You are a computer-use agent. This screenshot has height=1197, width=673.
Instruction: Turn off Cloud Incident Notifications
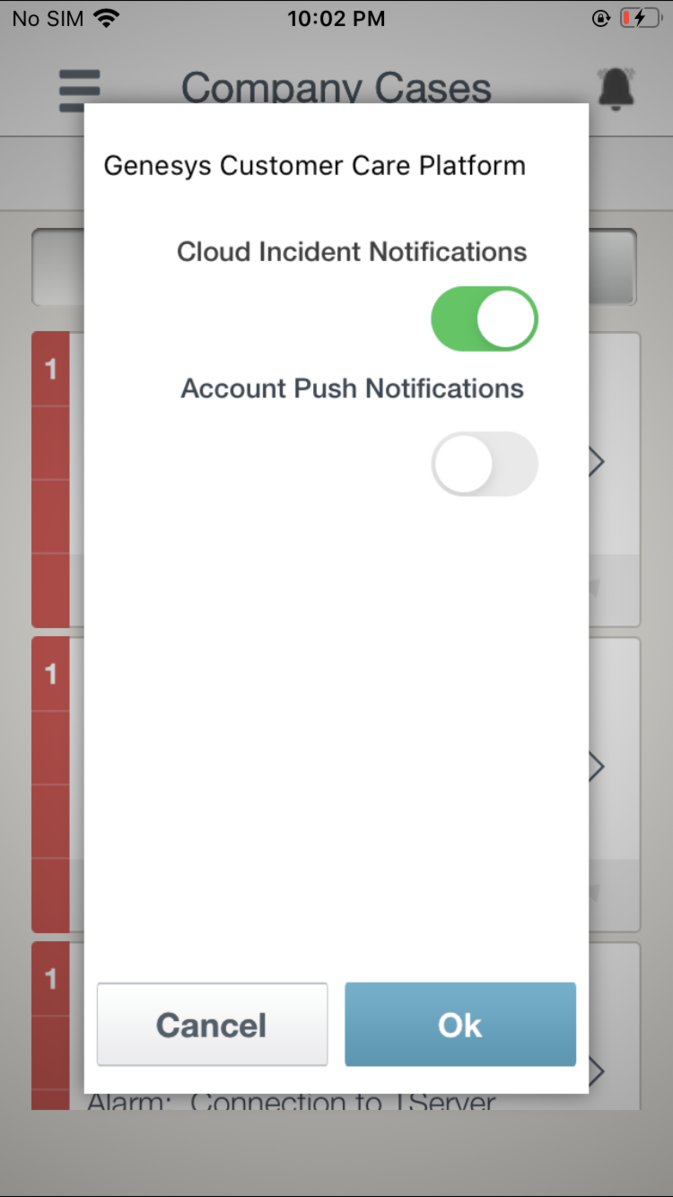click(x=485, y=318)
